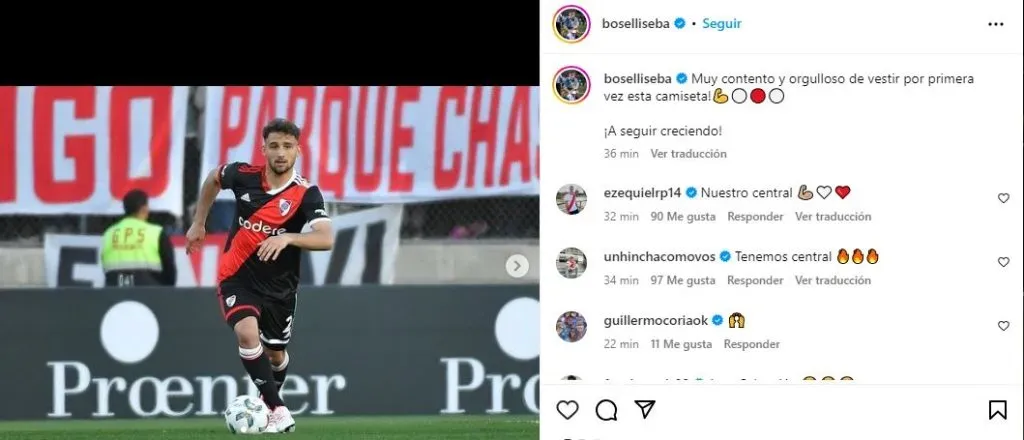1024x440 pixels.
Task: Open boselliseba's profile from the header
Action: (x=635, y=23)
